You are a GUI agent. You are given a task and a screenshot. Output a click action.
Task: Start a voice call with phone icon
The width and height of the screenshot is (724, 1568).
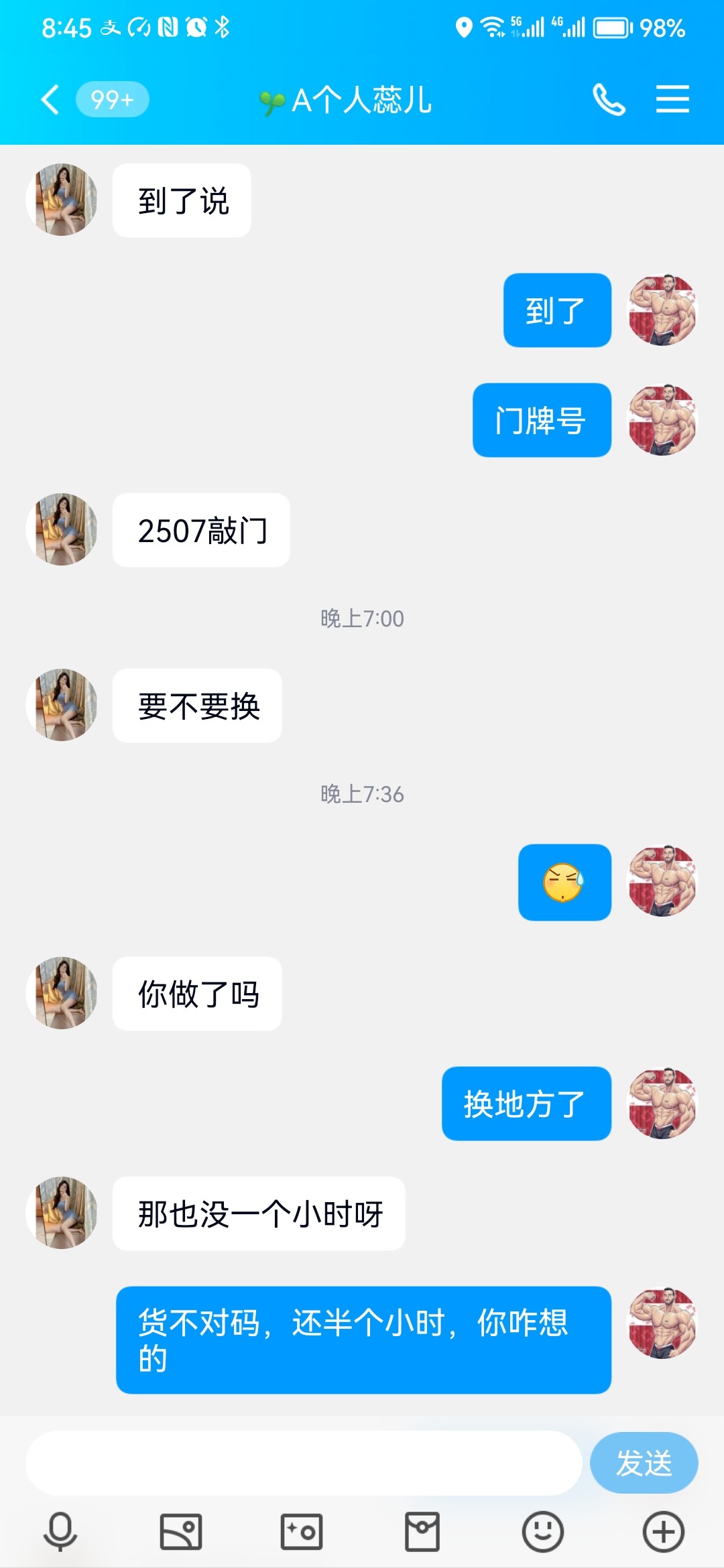[609, 101]
